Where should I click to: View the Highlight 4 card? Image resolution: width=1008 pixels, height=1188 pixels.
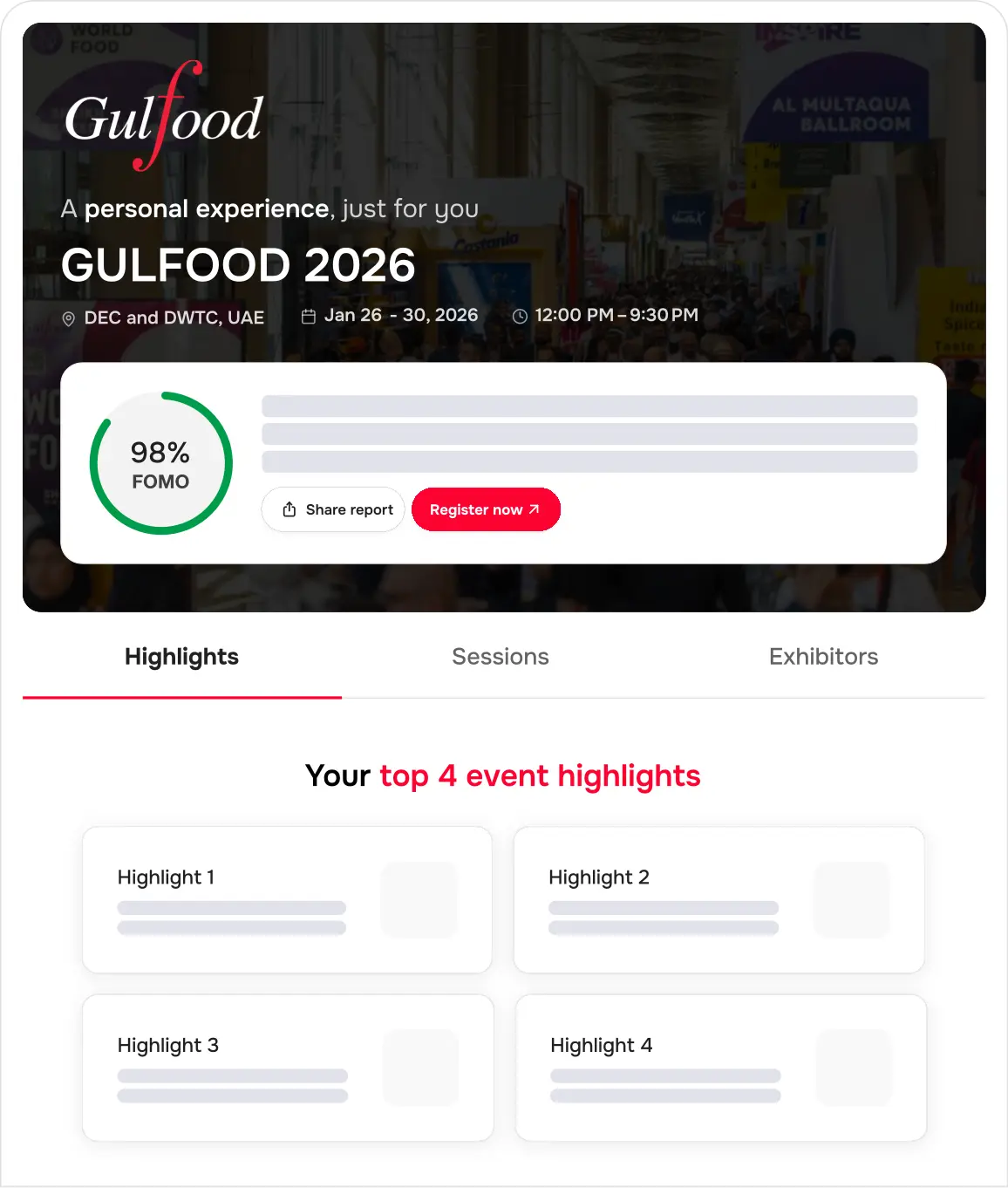pyautogui.click(x=720, y=1068)
